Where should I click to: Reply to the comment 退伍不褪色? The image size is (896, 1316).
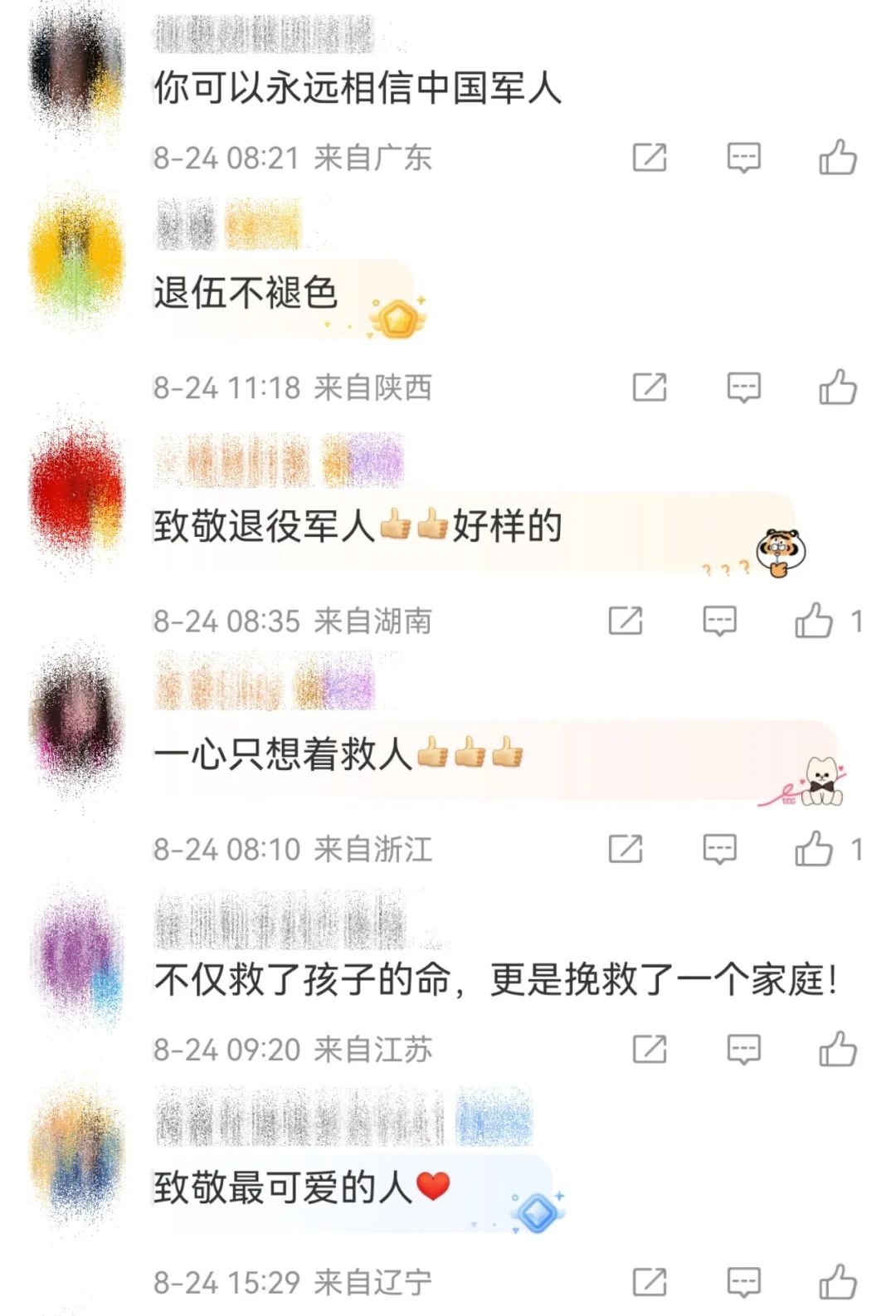(743, 387)
